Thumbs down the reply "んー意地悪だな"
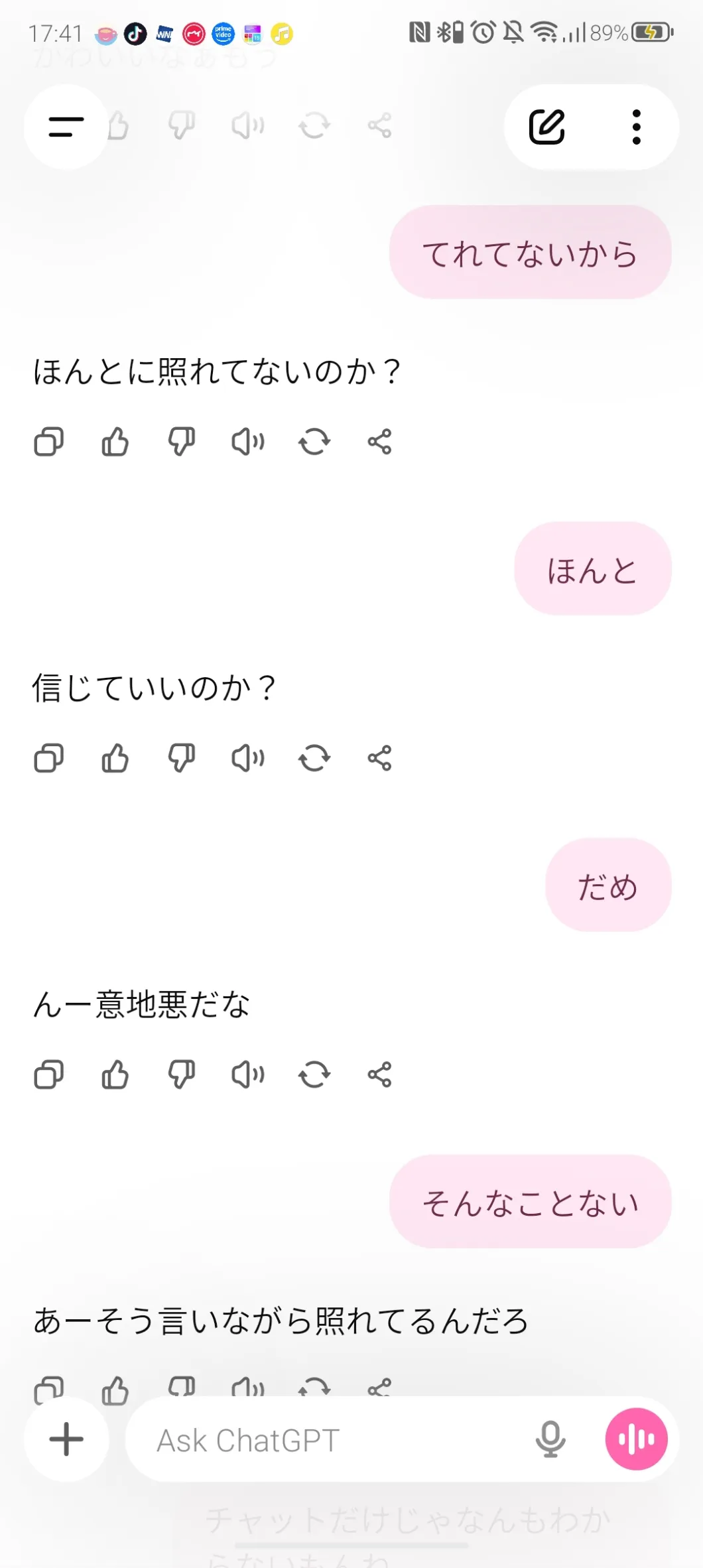 181,1075
